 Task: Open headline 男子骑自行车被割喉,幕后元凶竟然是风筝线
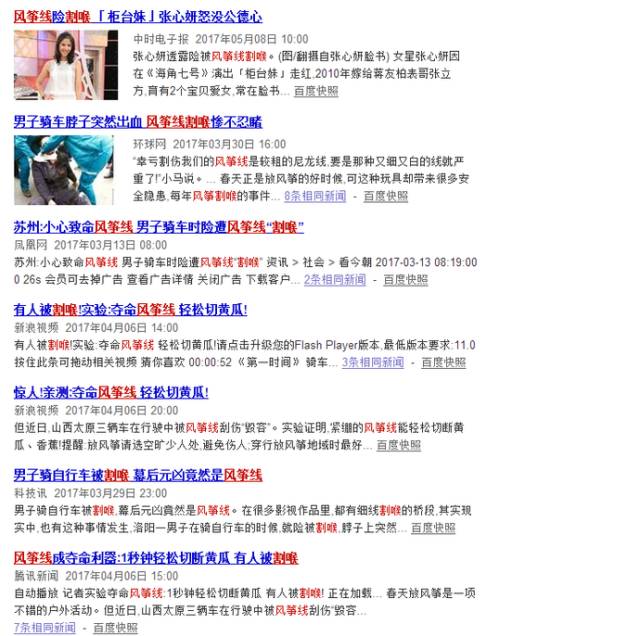138,475
